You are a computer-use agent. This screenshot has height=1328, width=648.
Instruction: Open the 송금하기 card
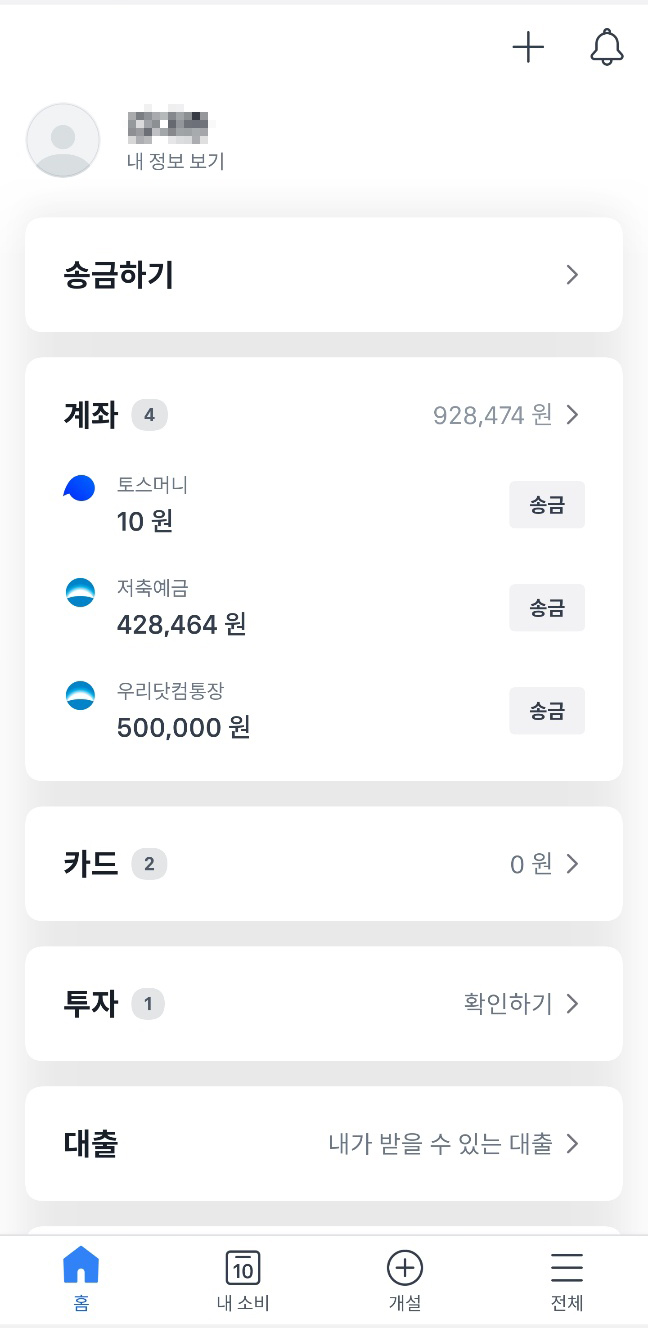(x=323, y=275)
